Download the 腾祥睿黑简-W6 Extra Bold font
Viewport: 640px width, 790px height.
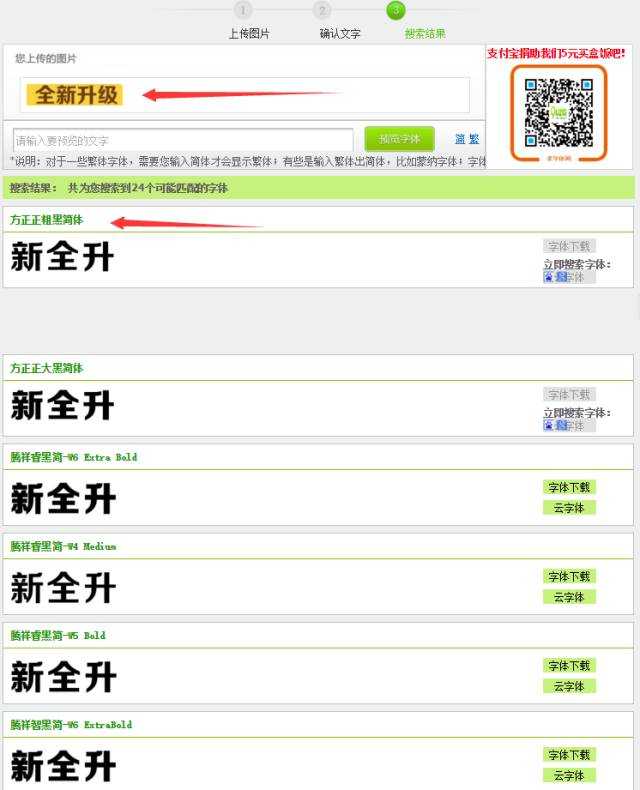(x=569, y=487)
